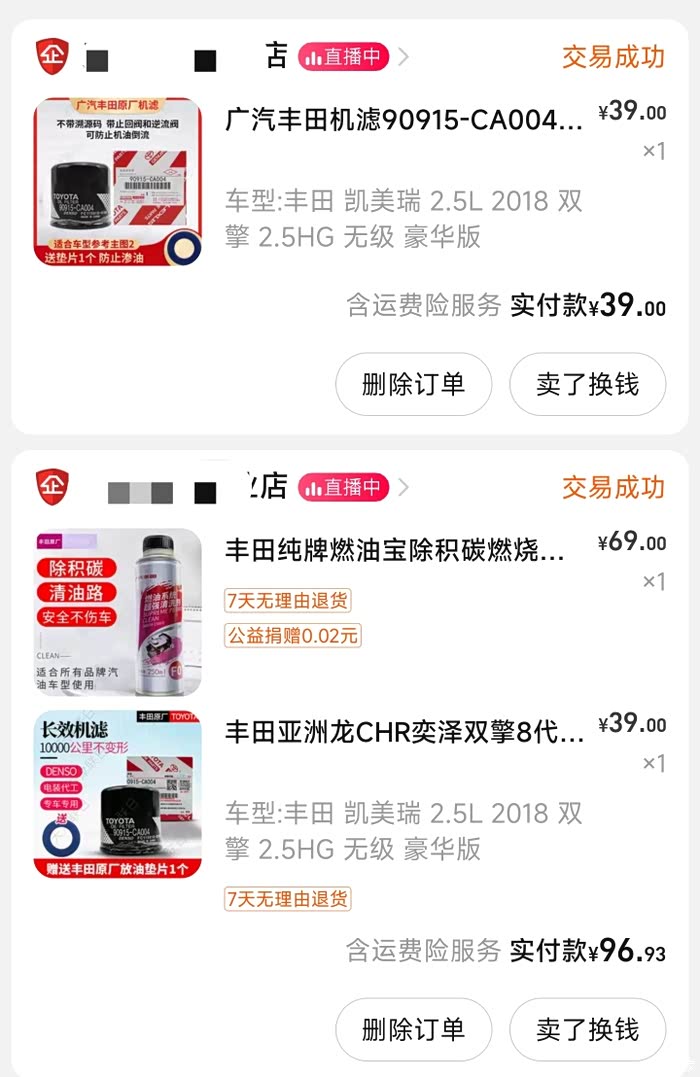The image size is (700, 1077).
Task: Open 丰田亚洲龙CHR奕泽双擎8代 item details
Action: [405, 732]
